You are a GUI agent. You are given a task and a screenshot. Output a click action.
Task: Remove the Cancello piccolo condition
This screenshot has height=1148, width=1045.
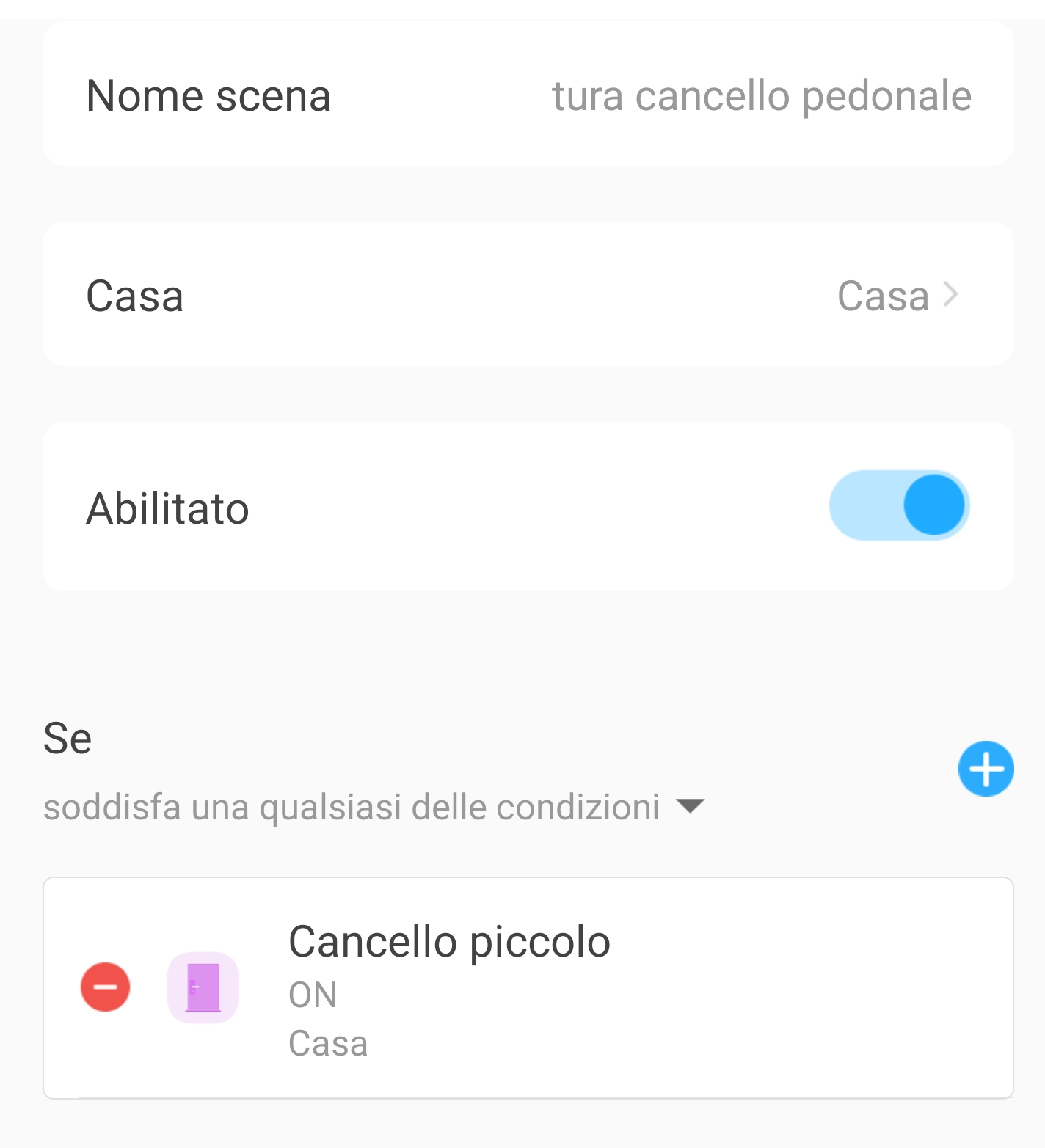point(106,987)
